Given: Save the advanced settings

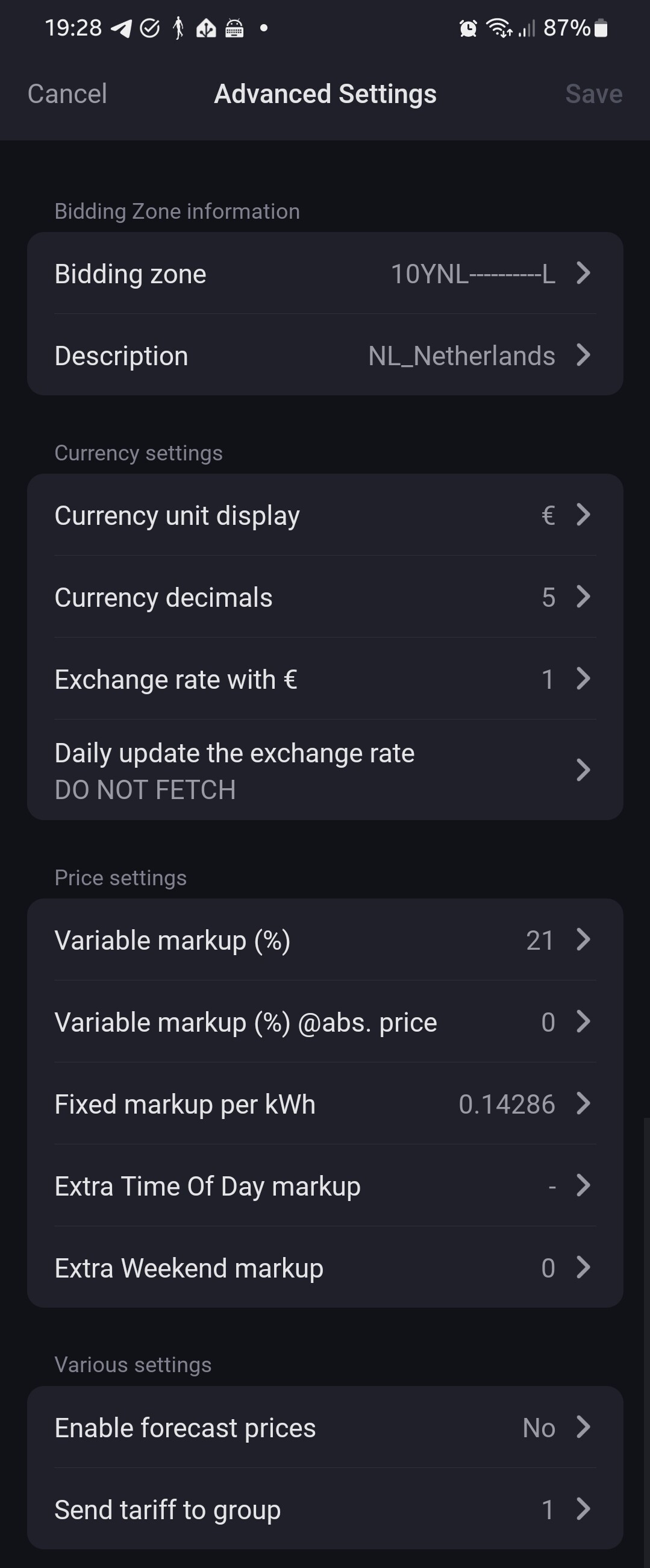Looking at the screenshot, I should click(x=593, y=94).
